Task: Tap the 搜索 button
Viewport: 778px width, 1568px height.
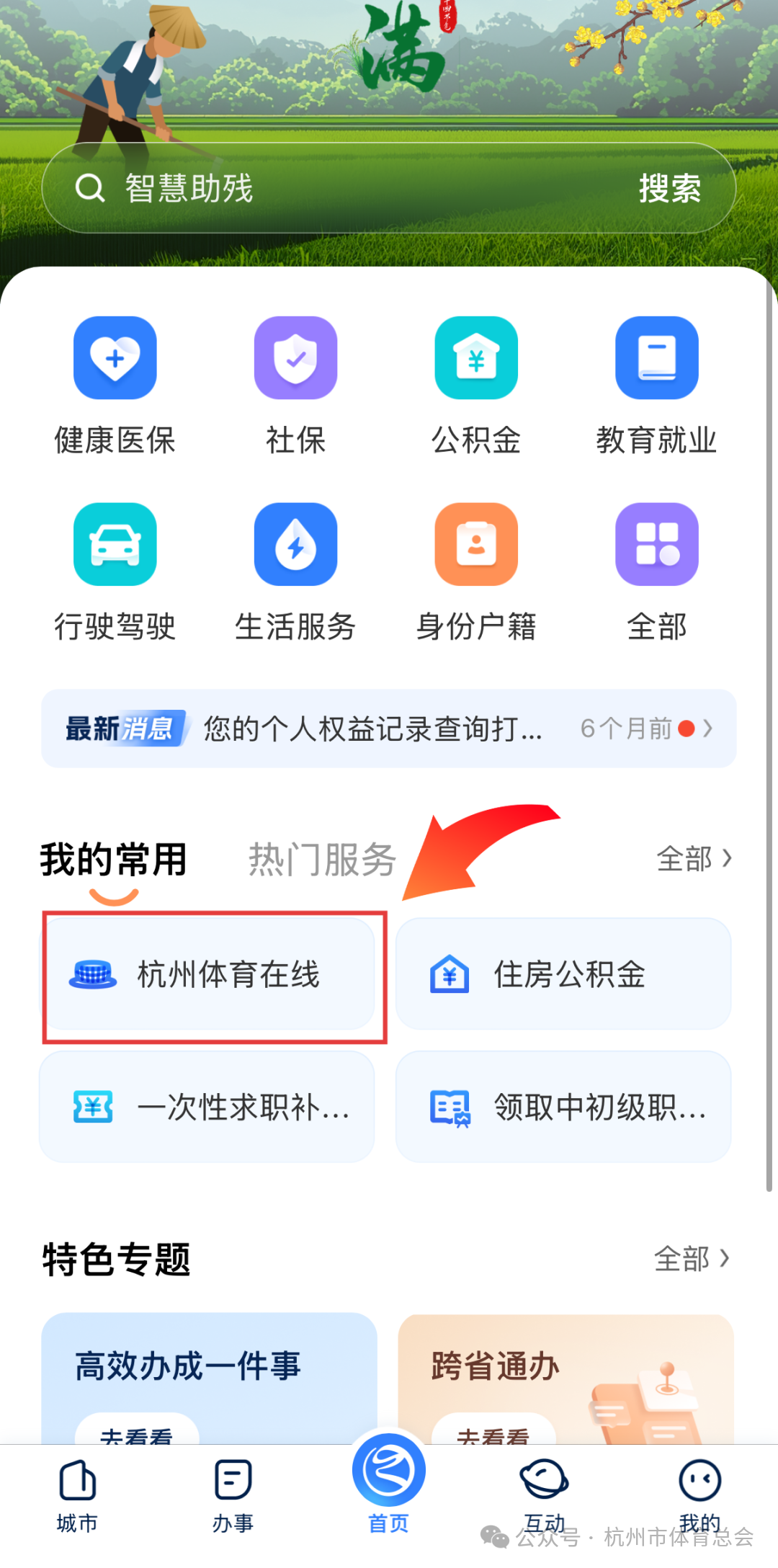Action: coord(669,189)
